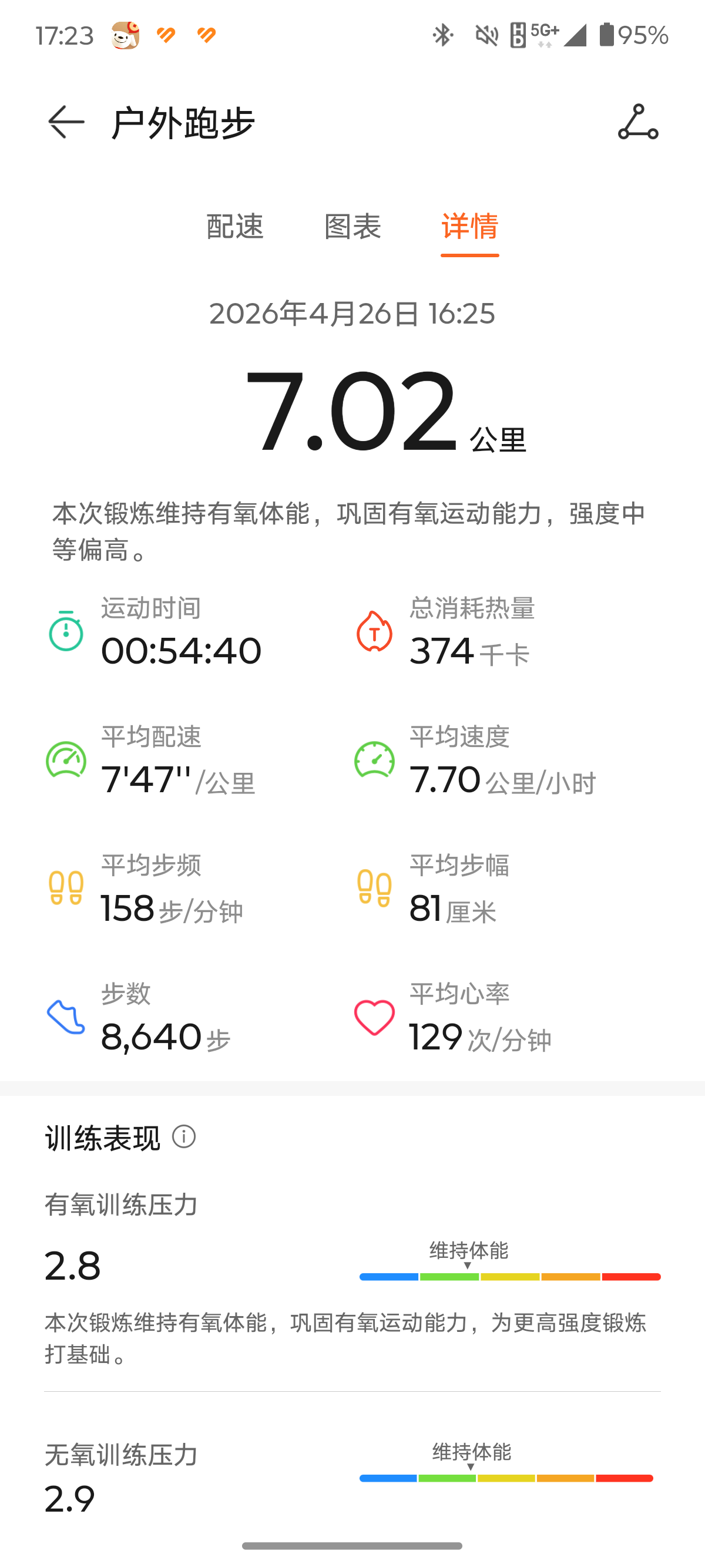Select the green pace gauge icon for 平均配速
Viewport: 705px width, 1568px height.
[x=65, y=761]
